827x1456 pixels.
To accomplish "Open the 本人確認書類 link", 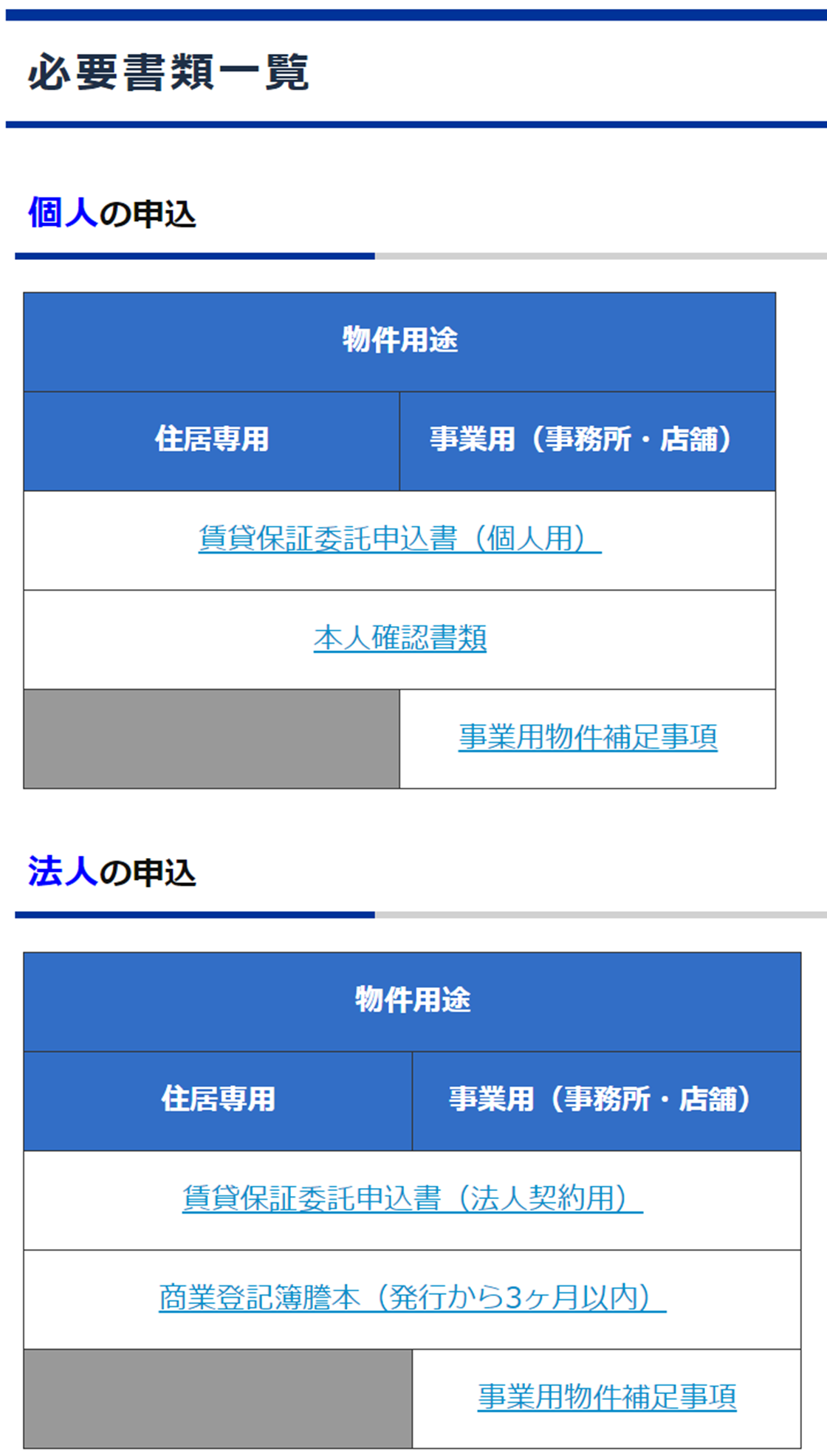I will tap(399, 638).
